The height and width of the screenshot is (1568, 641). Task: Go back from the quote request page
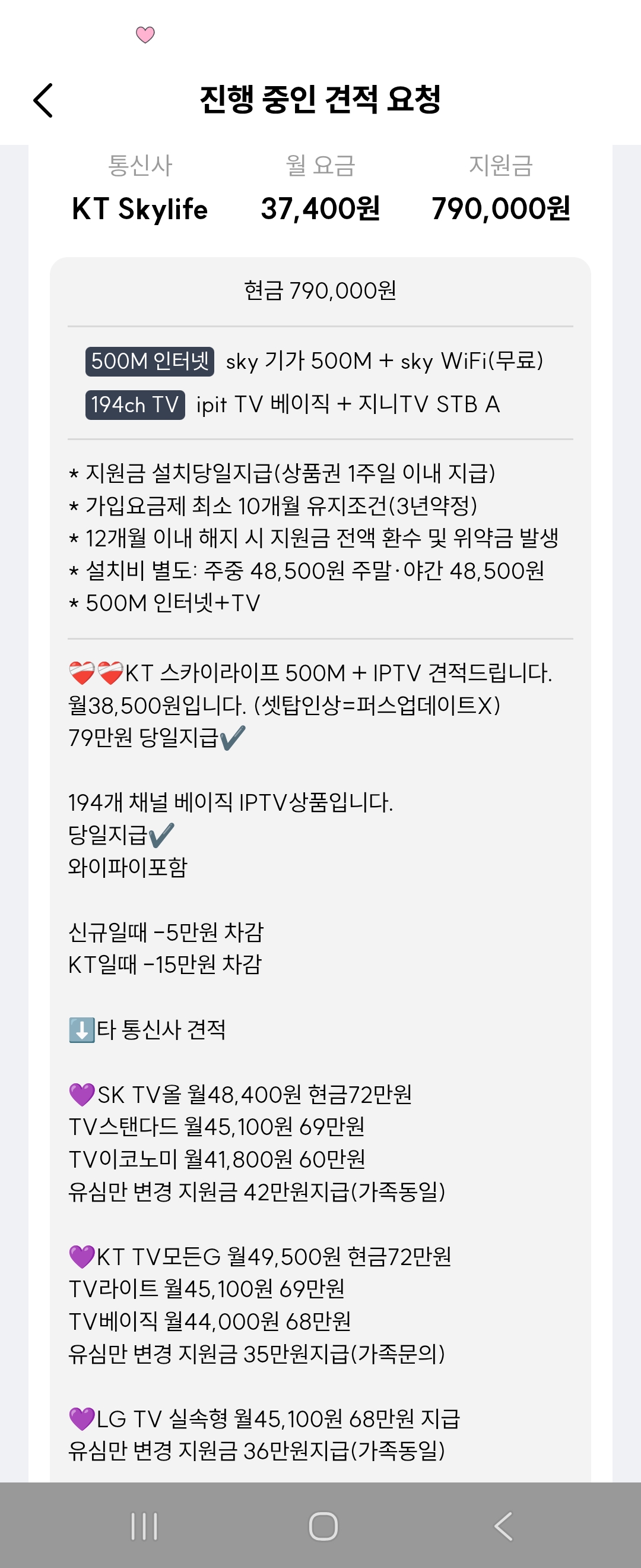tap(43, 100)
